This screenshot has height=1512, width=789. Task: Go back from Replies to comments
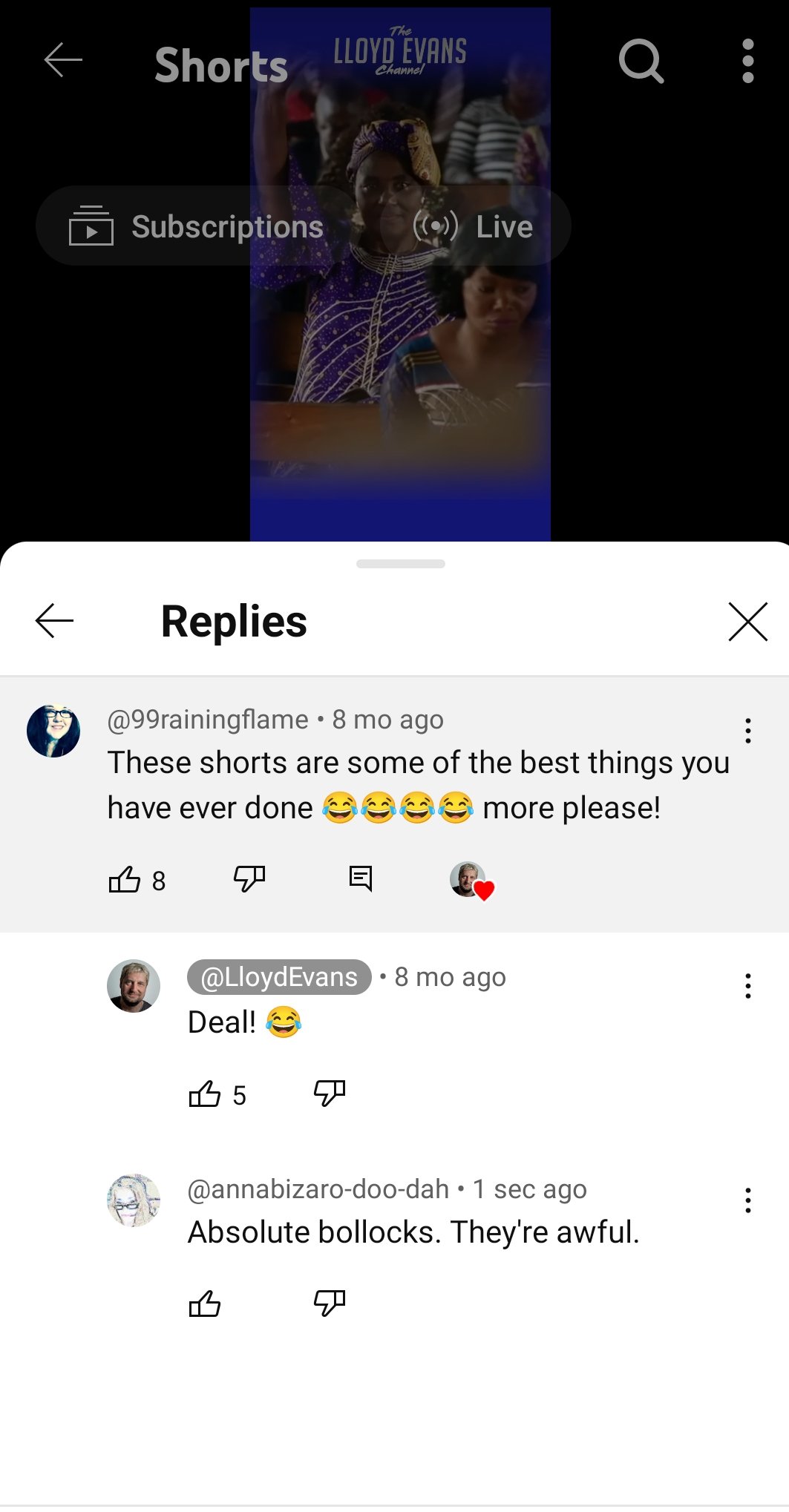click(x=54, y=621)
